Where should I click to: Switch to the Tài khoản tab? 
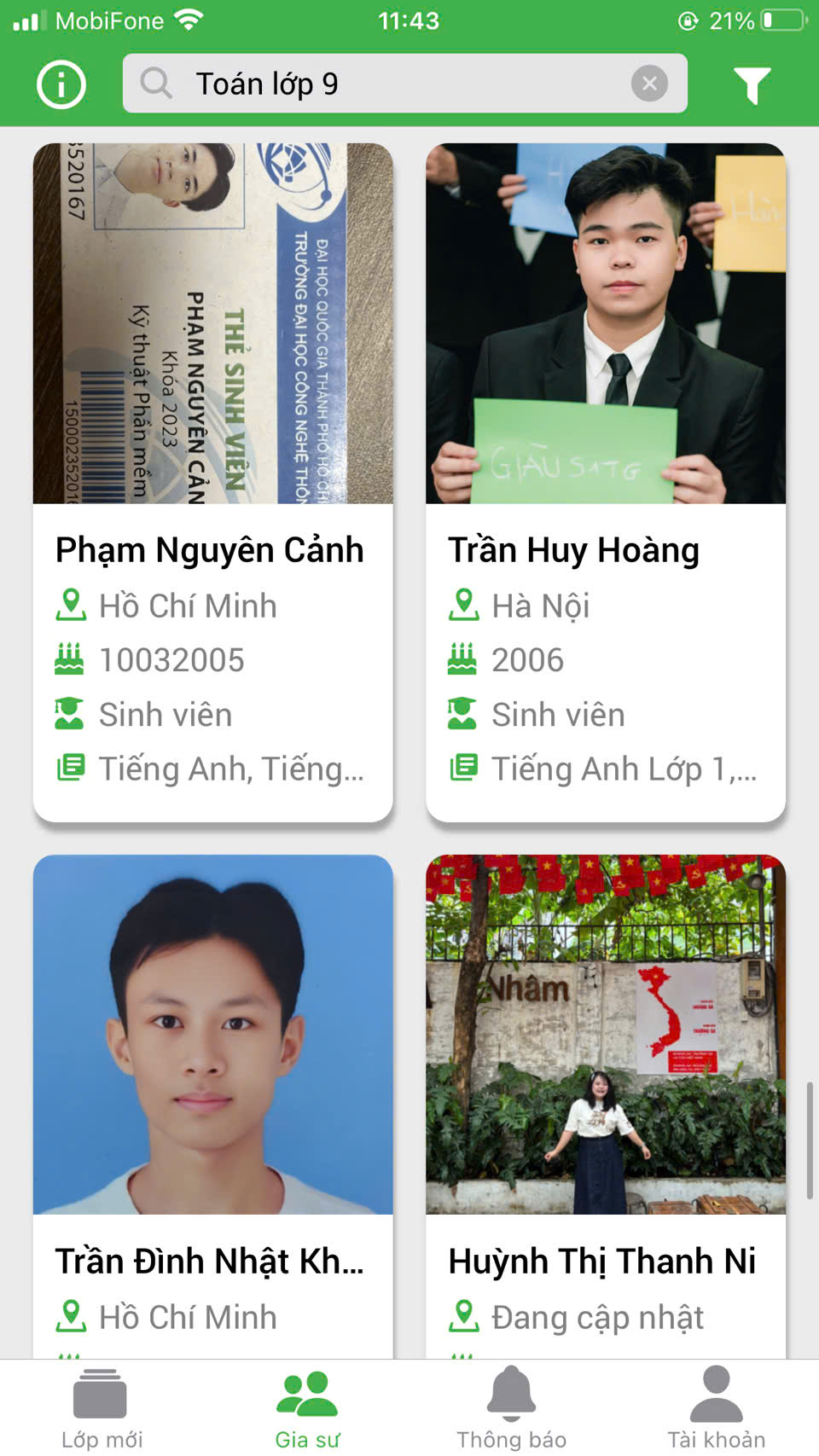coord(716,1407)
